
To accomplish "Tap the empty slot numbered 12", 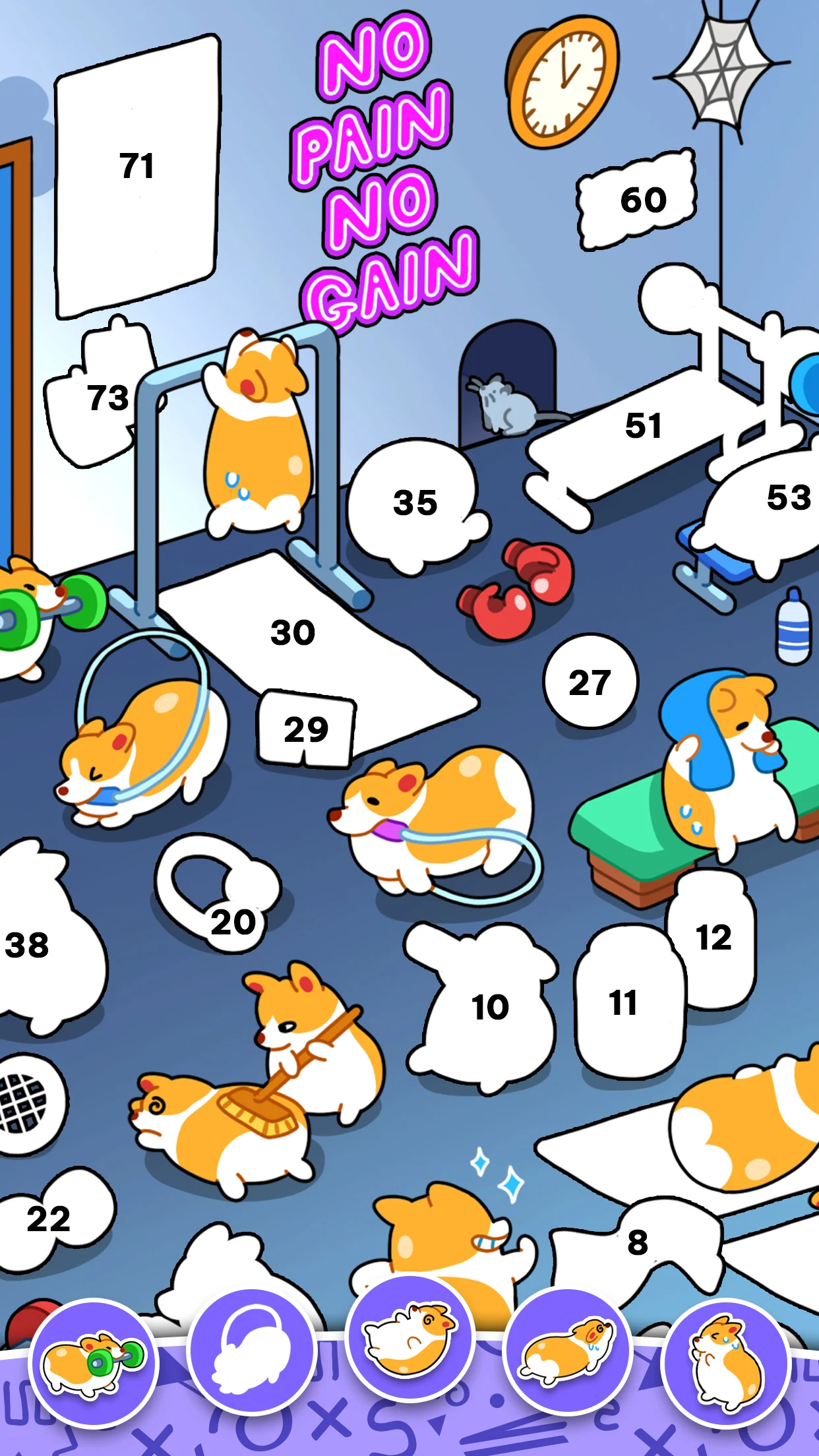I will (713, 938).
